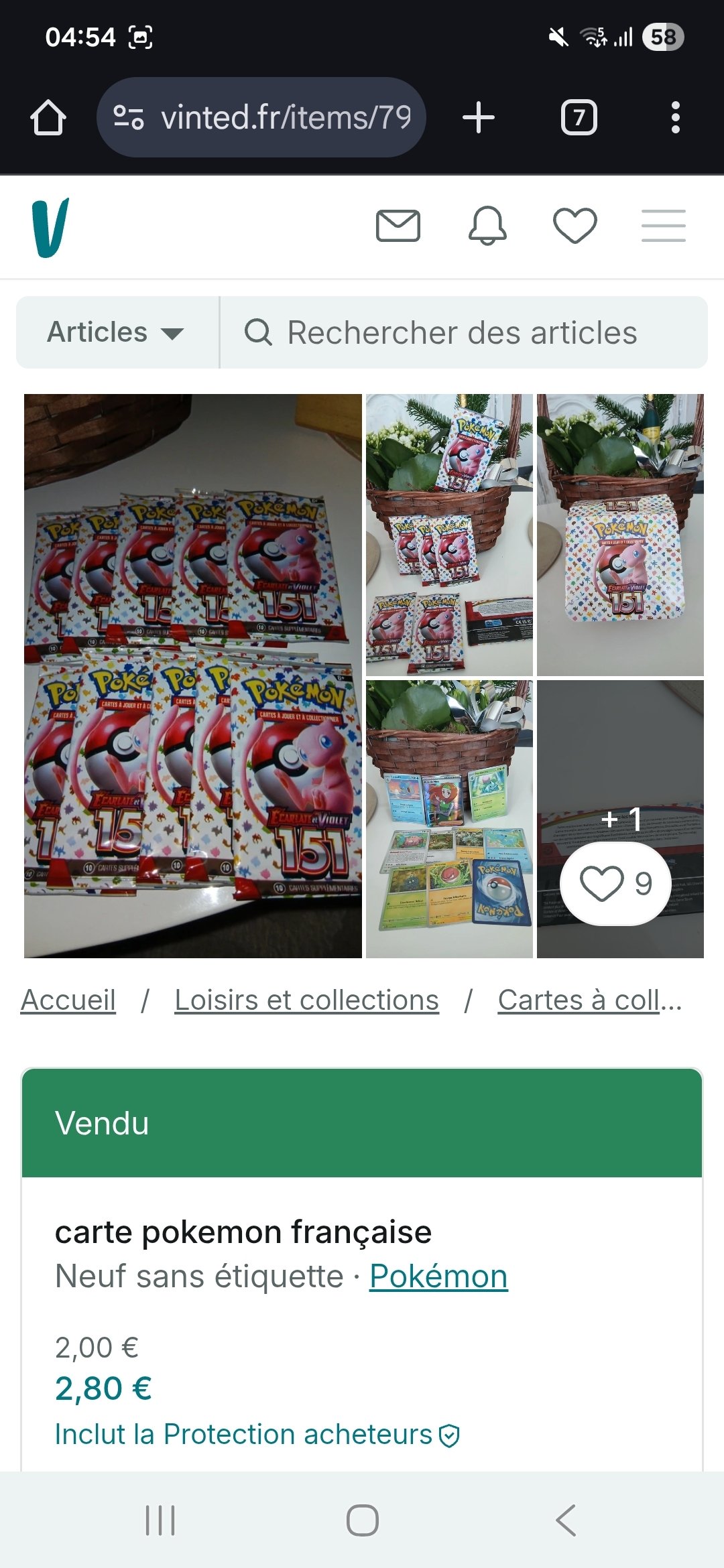Image resolution: width=724 pixels, height=1568 pixels.
Task: Go to Vinted home via logo
Action: [50, 227]
